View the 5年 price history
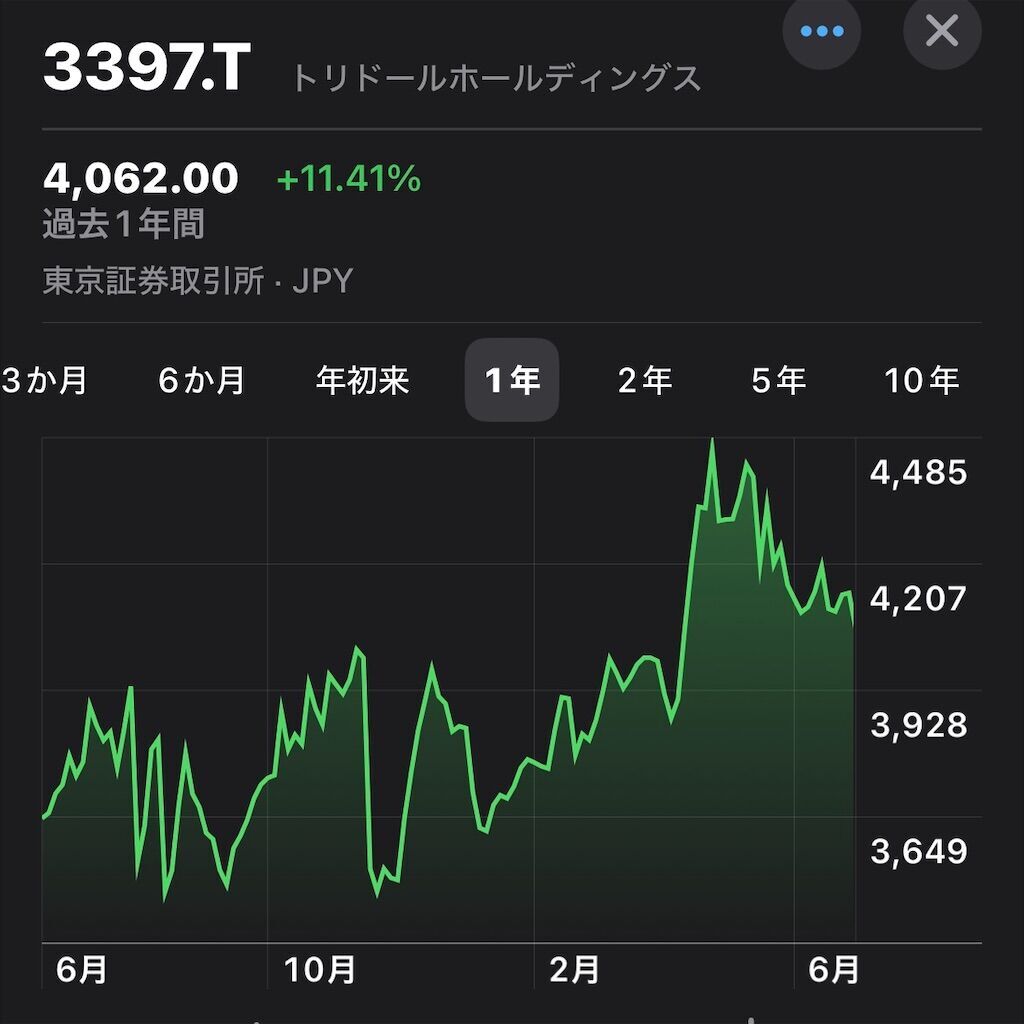This screenshot has height=1024, width=1024. (778, 380)
